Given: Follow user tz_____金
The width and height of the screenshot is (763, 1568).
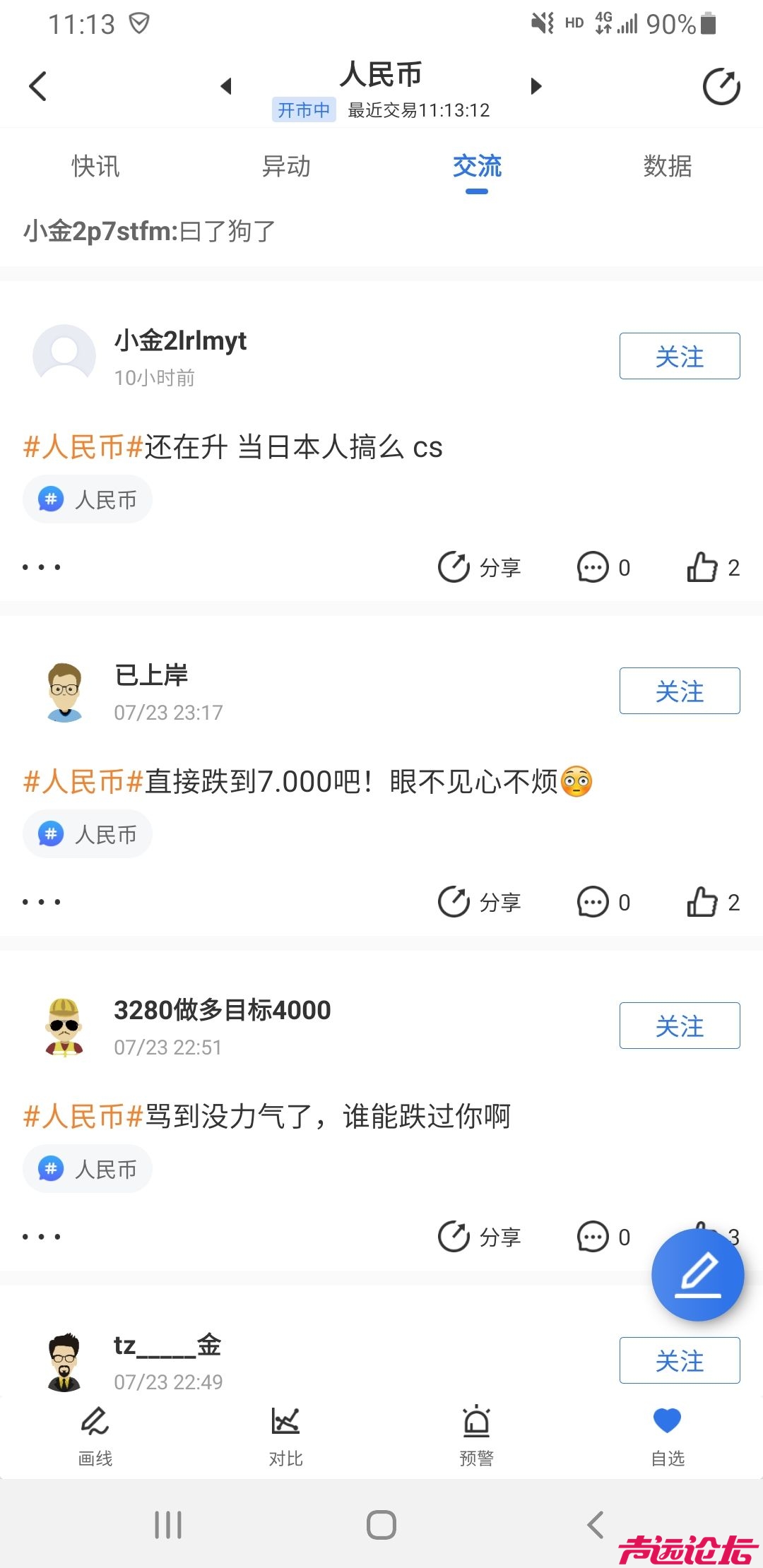Looking at the screenshot, I should pyautogui.click(x=679, y=1360).
